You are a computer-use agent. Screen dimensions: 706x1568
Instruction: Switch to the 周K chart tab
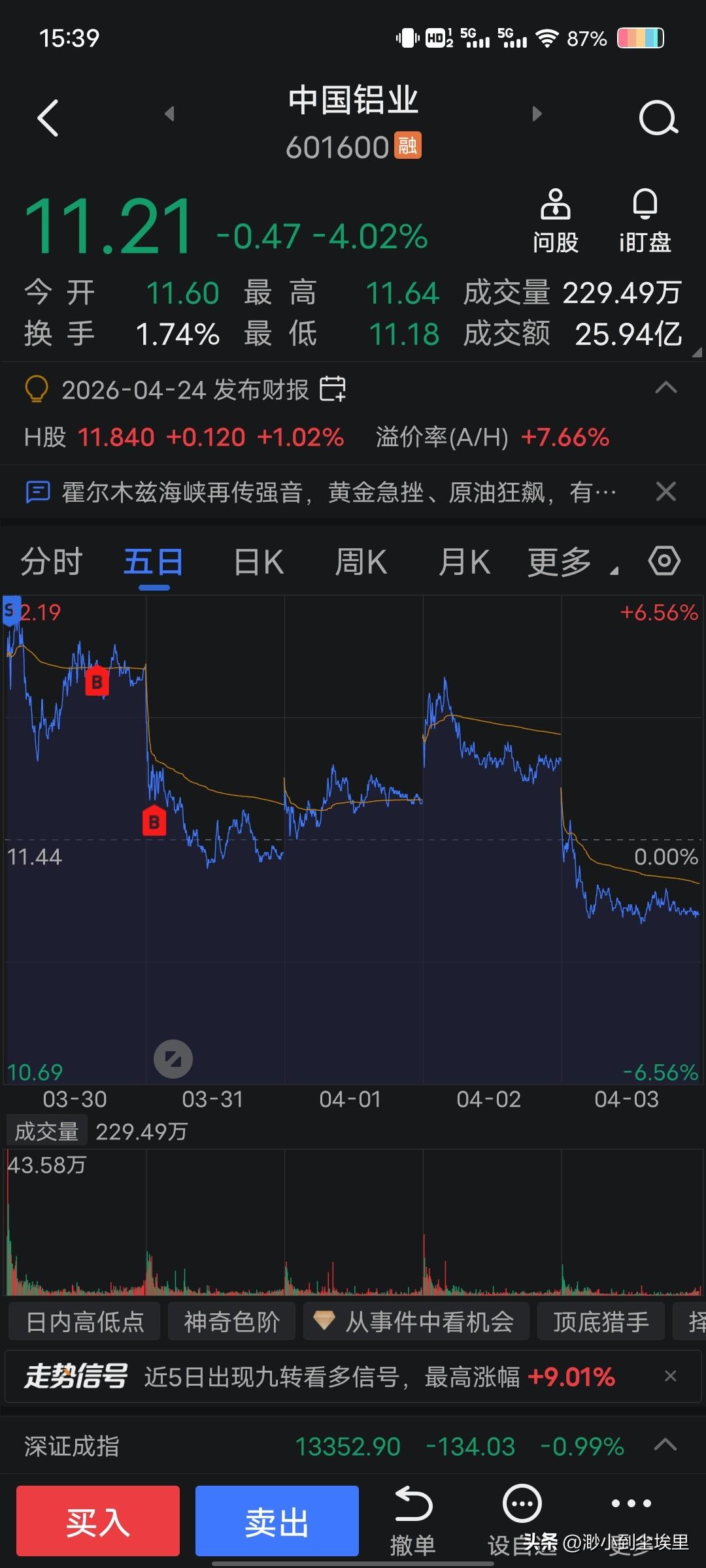click(x=361, y=562)
